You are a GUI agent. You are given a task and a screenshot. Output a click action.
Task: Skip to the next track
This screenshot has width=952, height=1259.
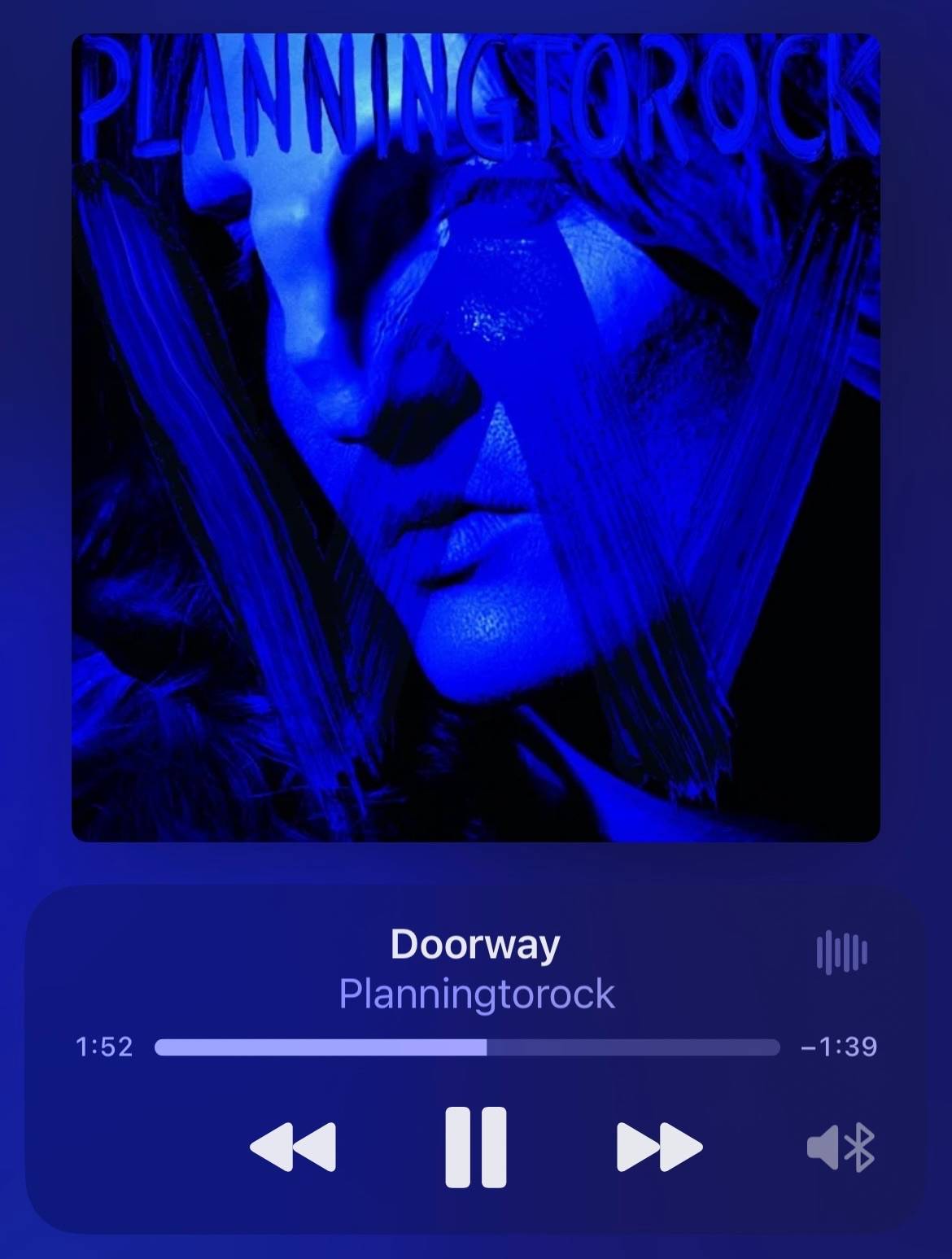click(659, 1147)
